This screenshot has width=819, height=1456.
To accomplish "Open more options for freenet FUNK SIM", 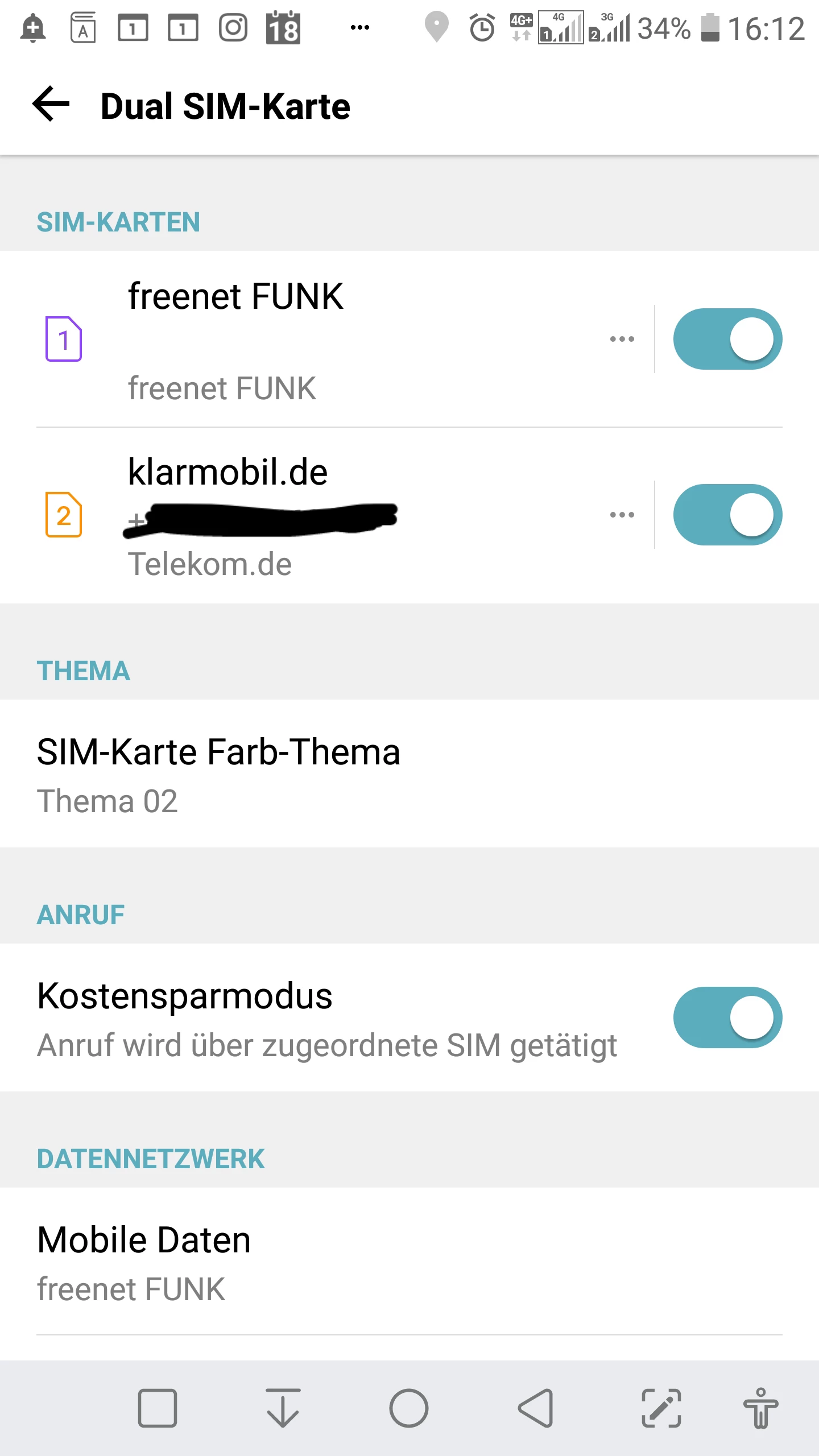I will coord(622,339).
